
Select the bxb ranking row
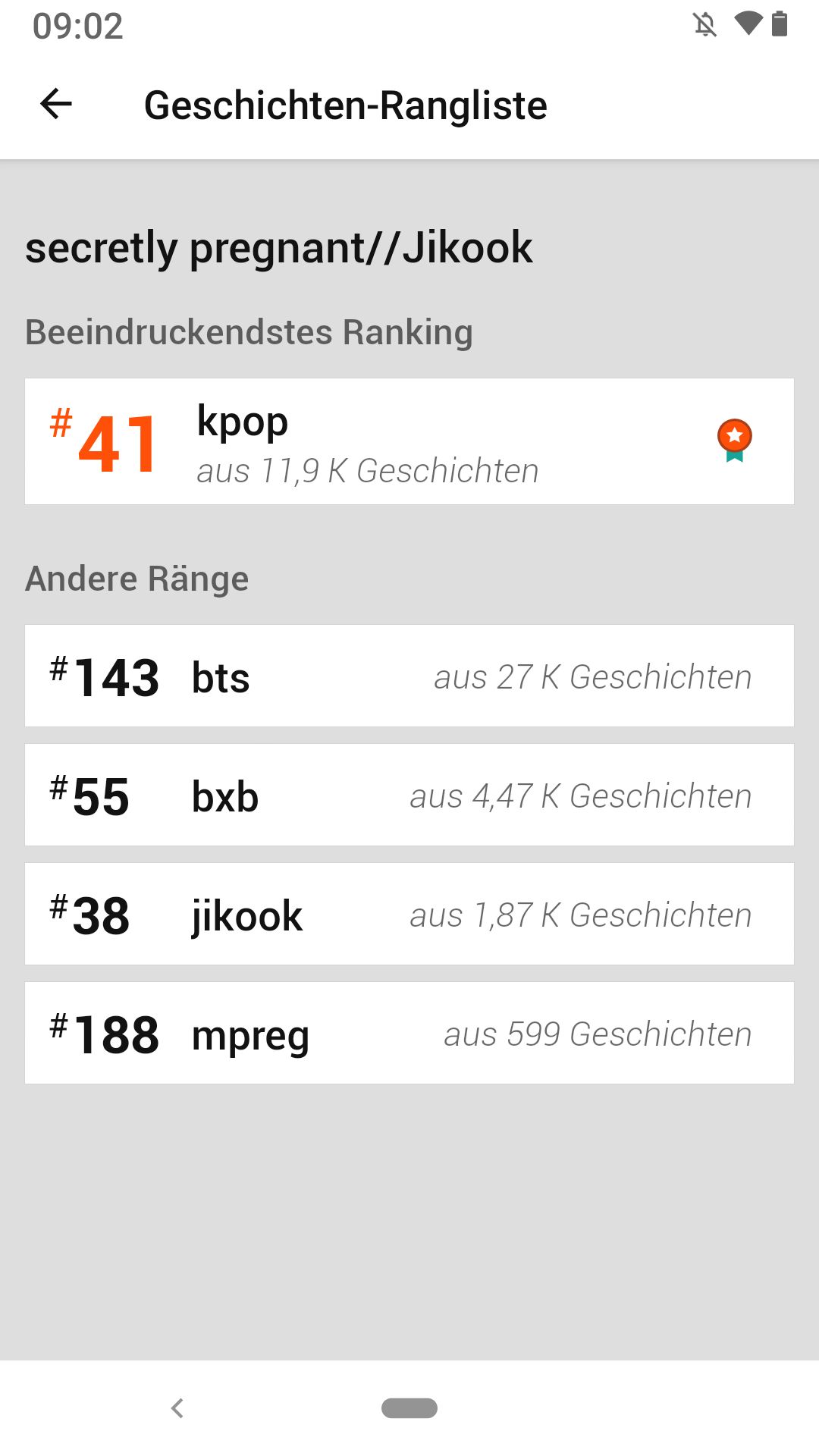409,795
